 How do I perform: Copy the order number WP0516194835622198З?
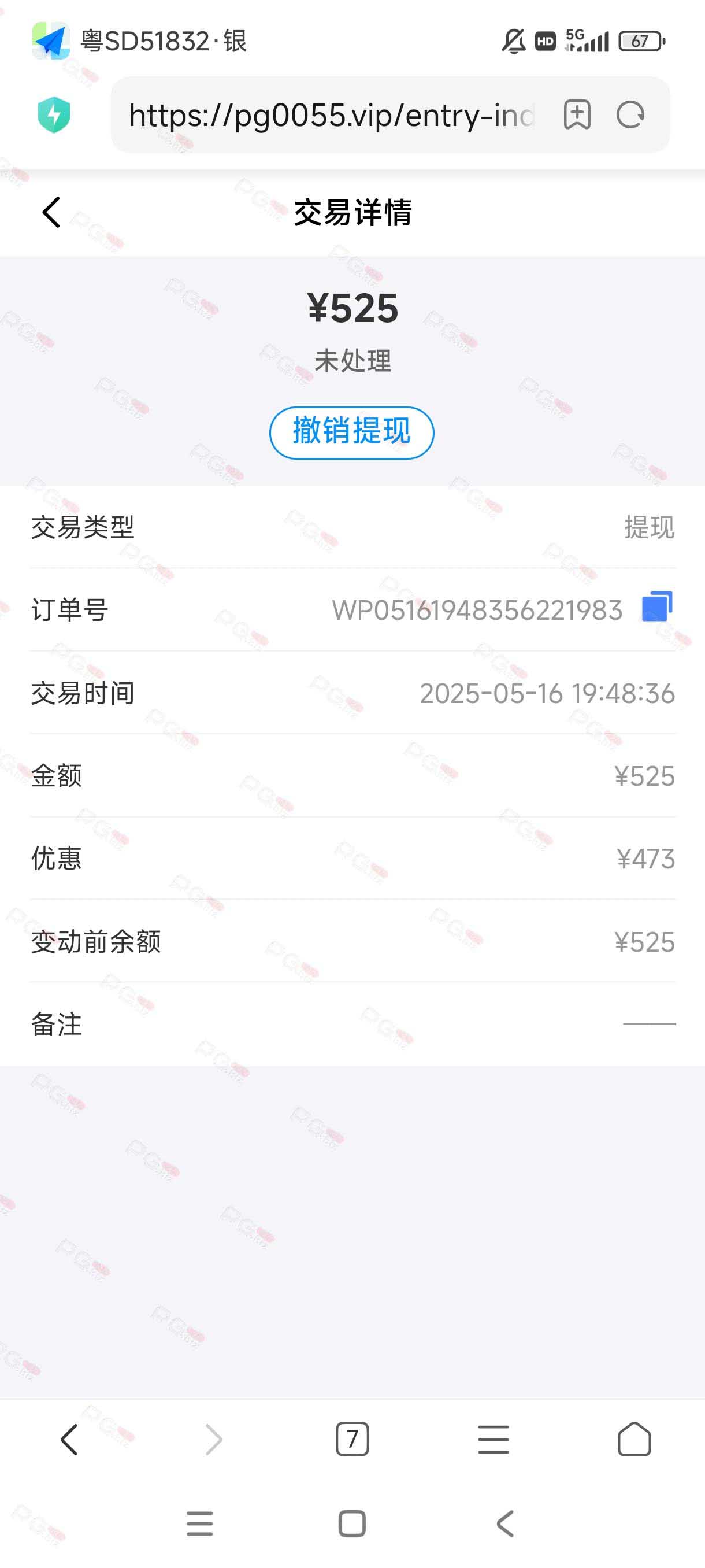(657, 607)
